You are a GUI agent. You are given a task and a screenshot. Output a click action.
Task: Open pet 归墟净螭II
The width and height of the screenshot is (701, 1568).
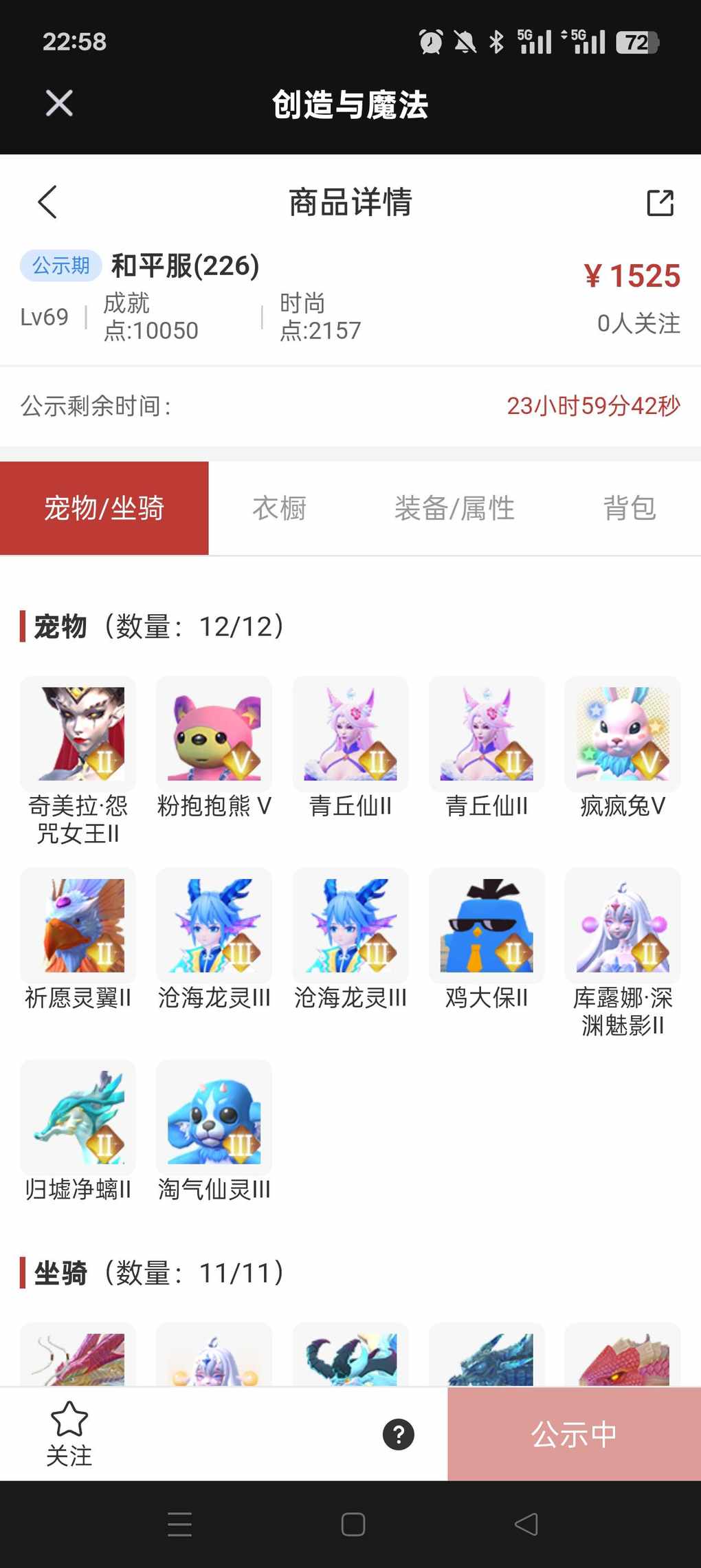(x=78, y=1118)
